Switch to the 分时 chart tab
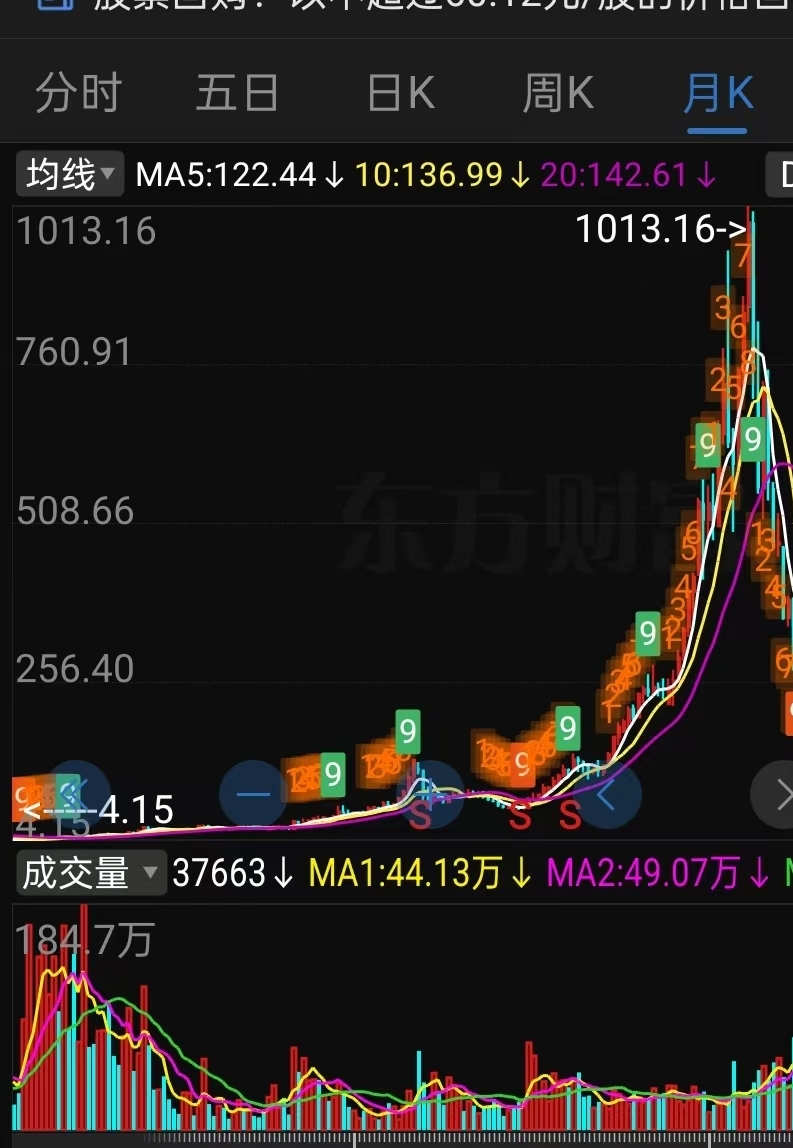Viewport: 793px width, 1148px height. (78, 93)
